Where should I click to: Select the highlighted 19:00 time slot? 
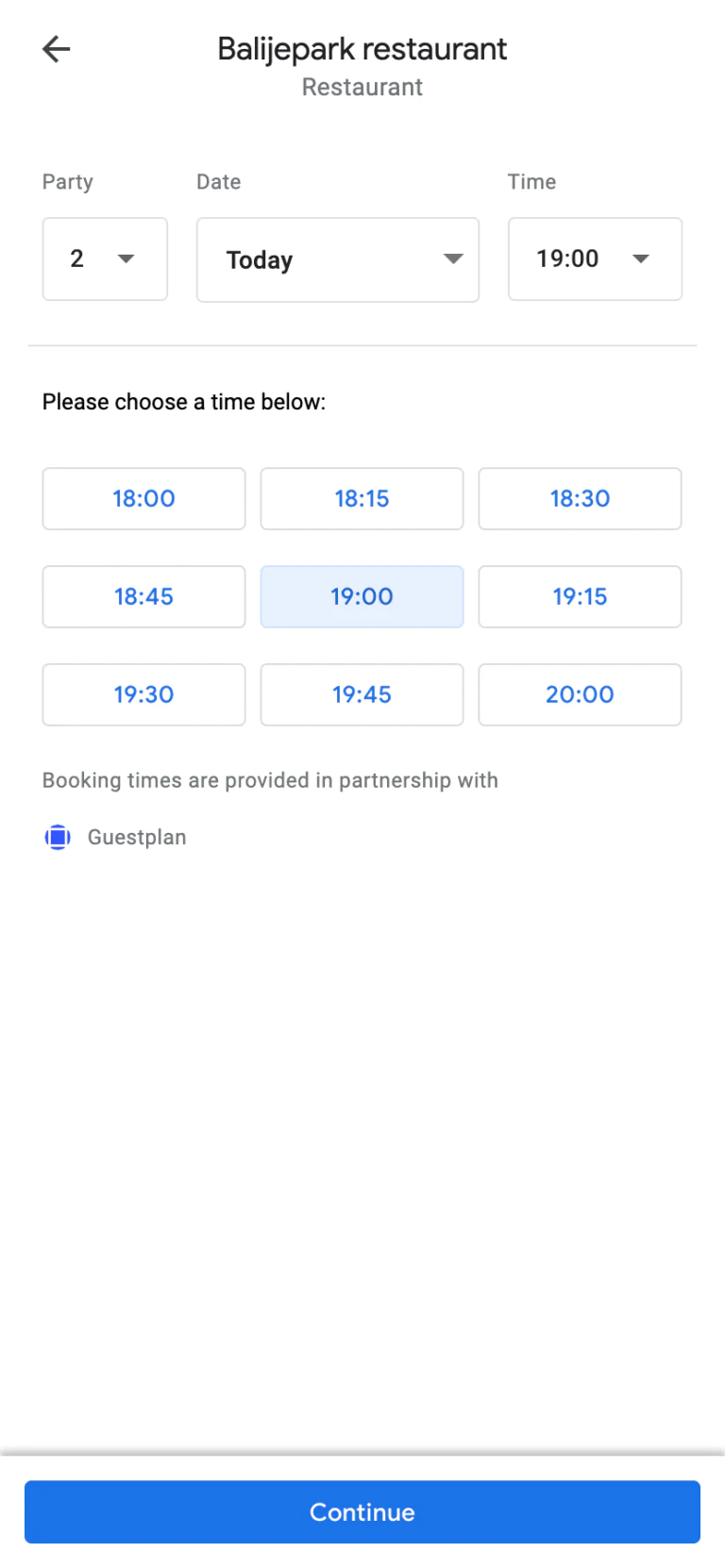coord(362,596)
